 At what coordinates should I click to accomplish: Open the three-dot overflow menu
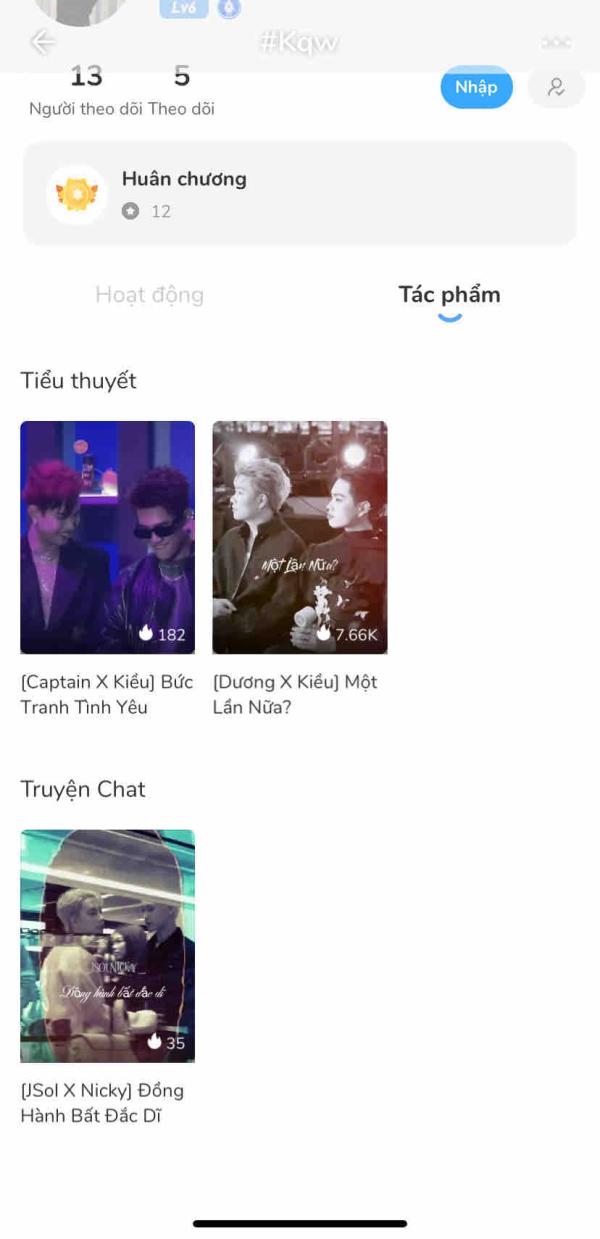(556, 42)
